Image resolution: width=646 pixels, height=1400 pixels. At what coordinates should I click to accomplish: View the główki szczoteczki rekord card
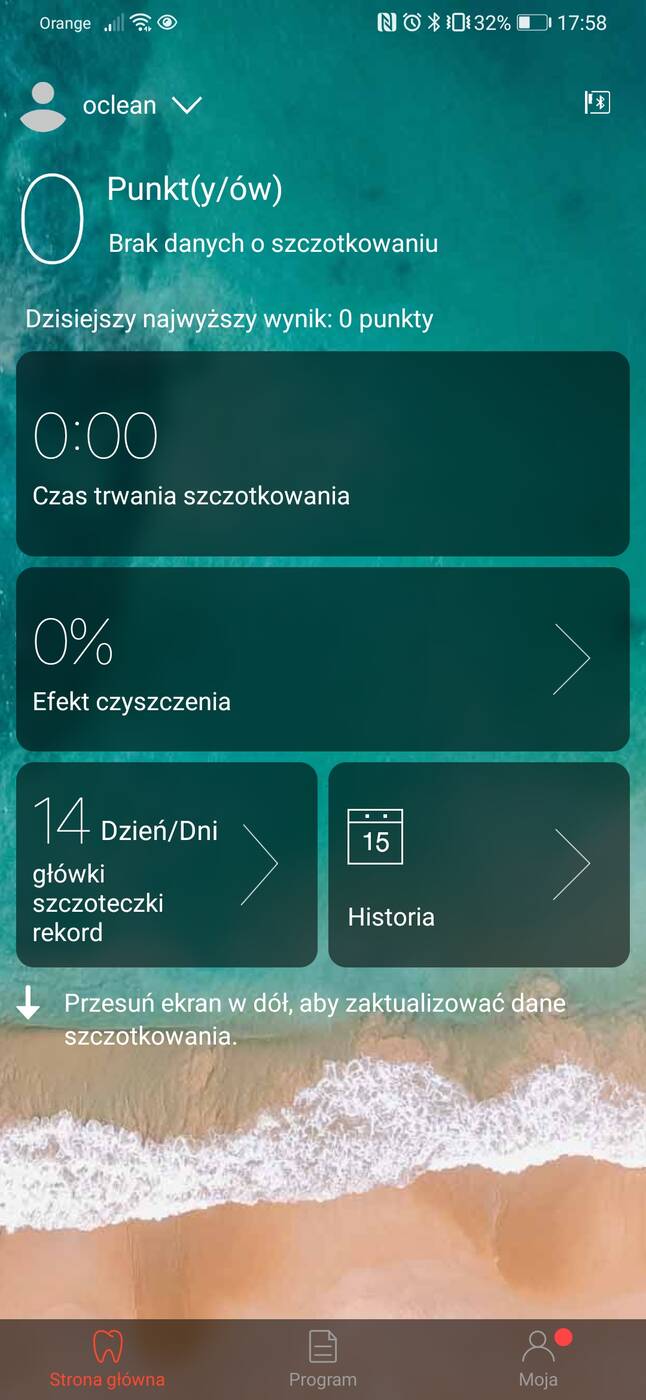pos(166,864)
